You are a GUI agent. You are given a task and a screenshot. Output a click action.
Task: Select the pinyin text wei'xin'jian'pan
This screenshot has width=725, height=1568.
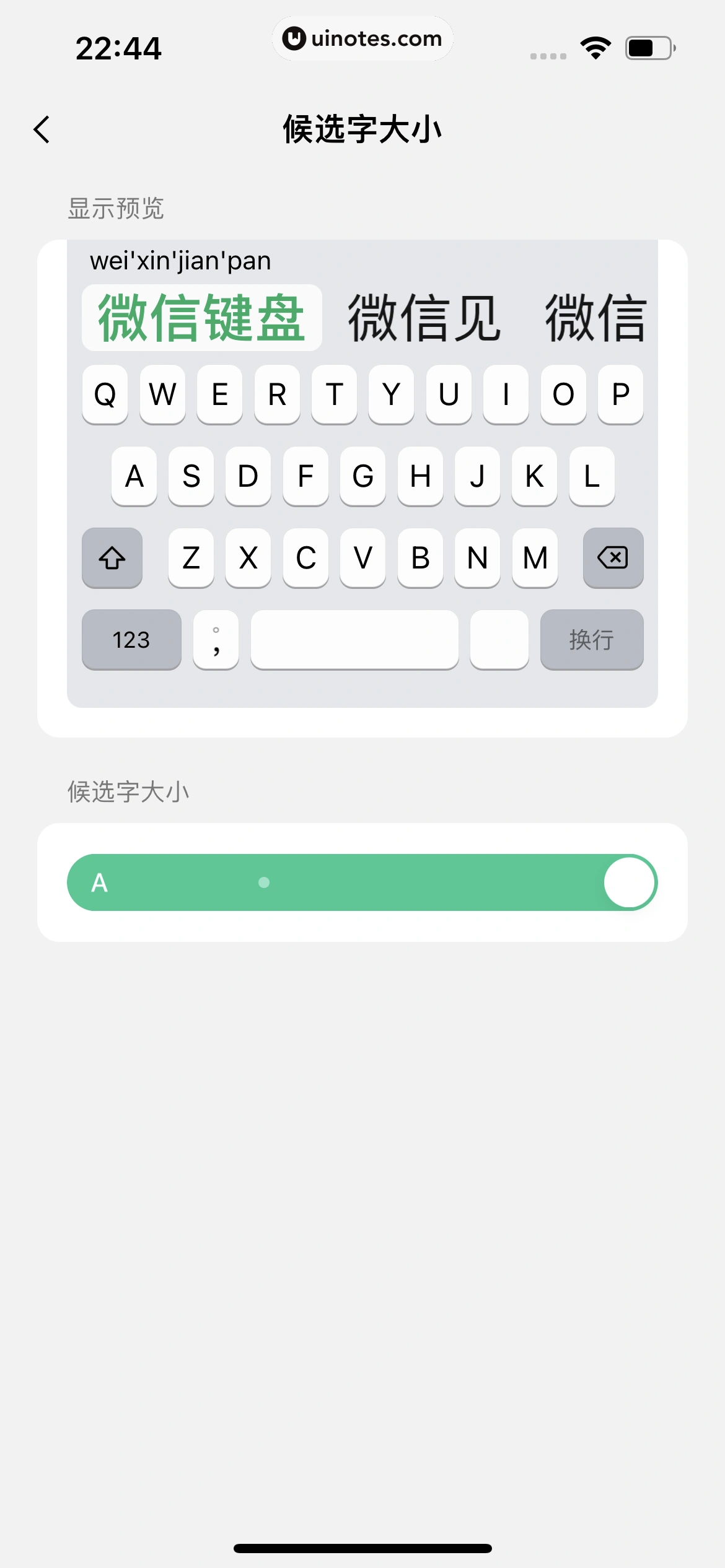pyautogui.click(x=180, y=260)
